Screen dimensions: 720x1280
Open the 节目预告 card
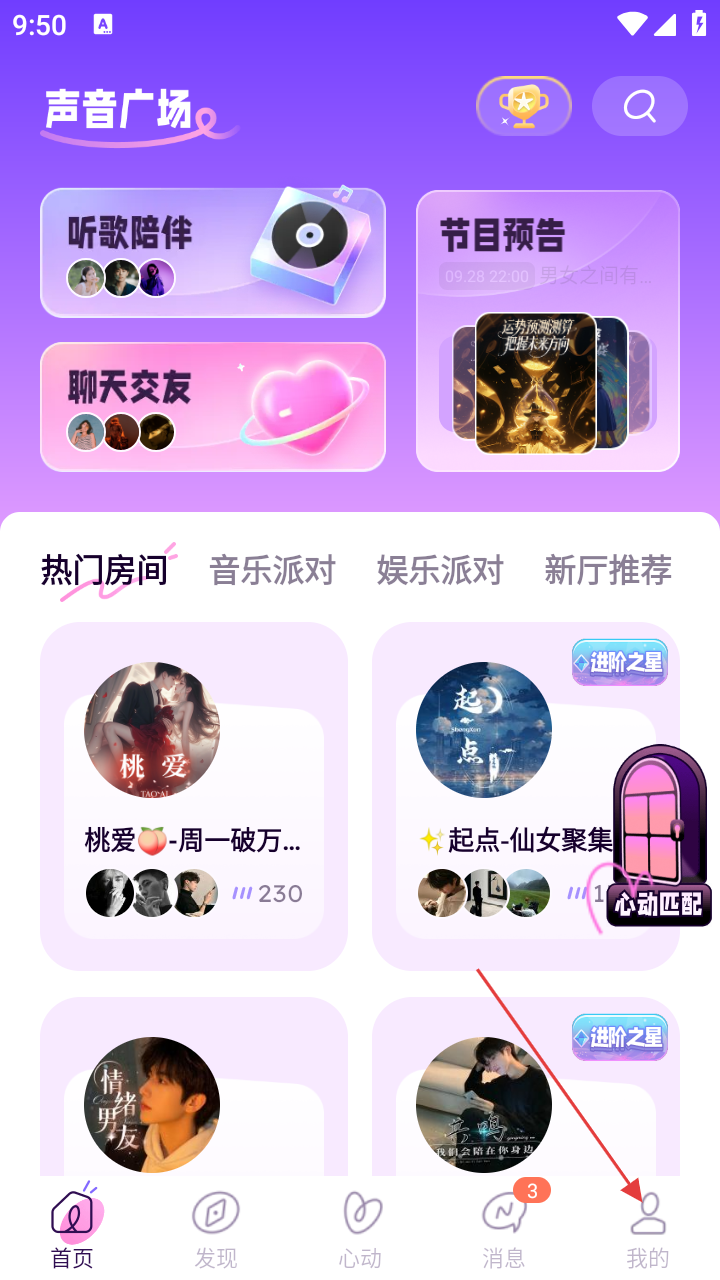point(547,330)
